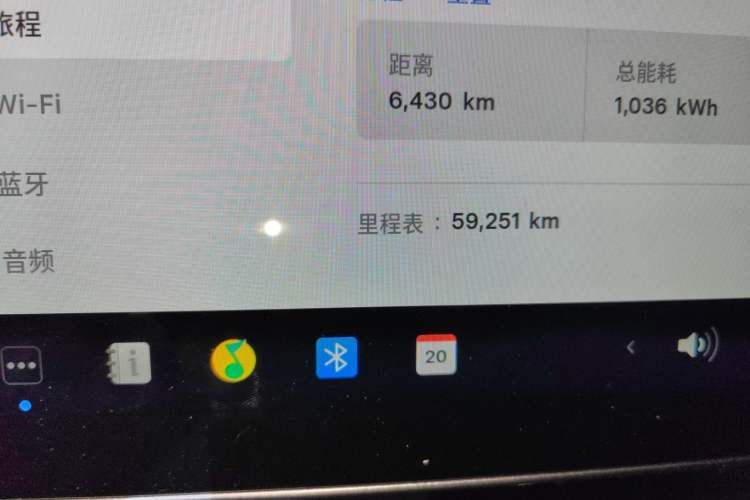Open the Bluetooth app in the dock
The width and height of the screenshot is (750, 500).
tap(337, 357)
